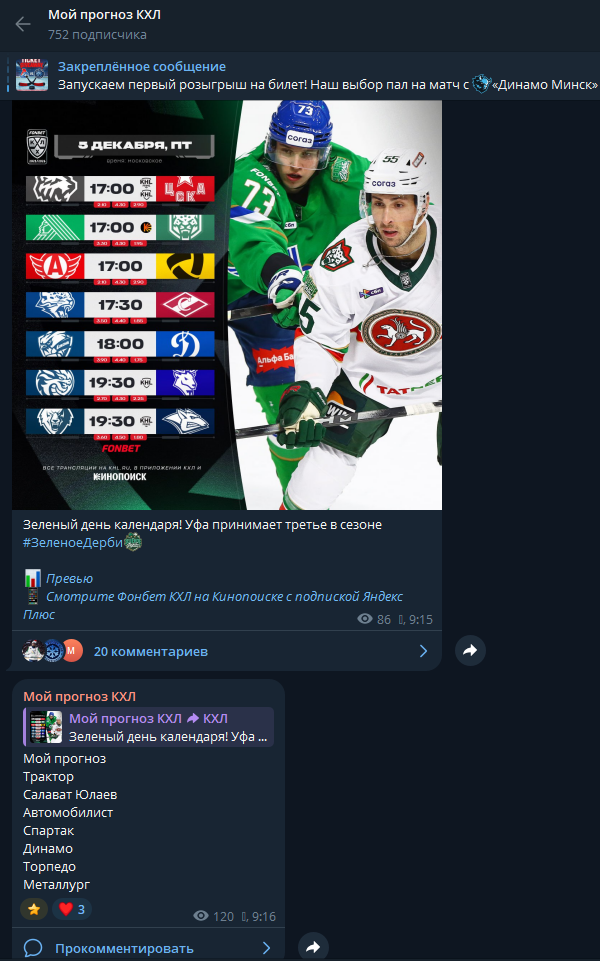600x961 pixels.
Task: Open the Смотрите Фонбет КХЛ на Кинопоиске link
Action: [x=224, y=596]
